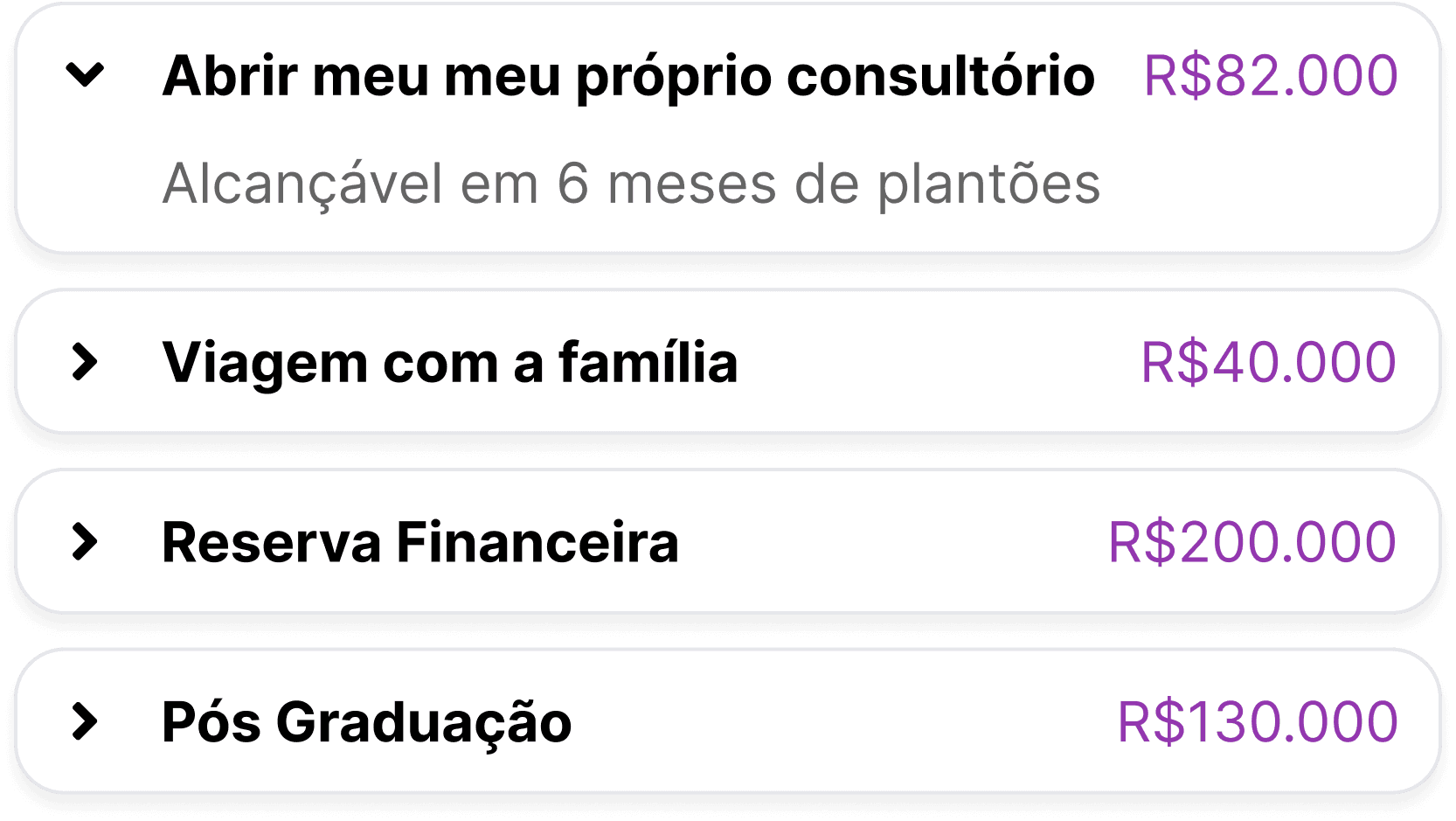
Task: Collapse the Abrir meu meu próprio consultório goal
Action: click(86, 75)
